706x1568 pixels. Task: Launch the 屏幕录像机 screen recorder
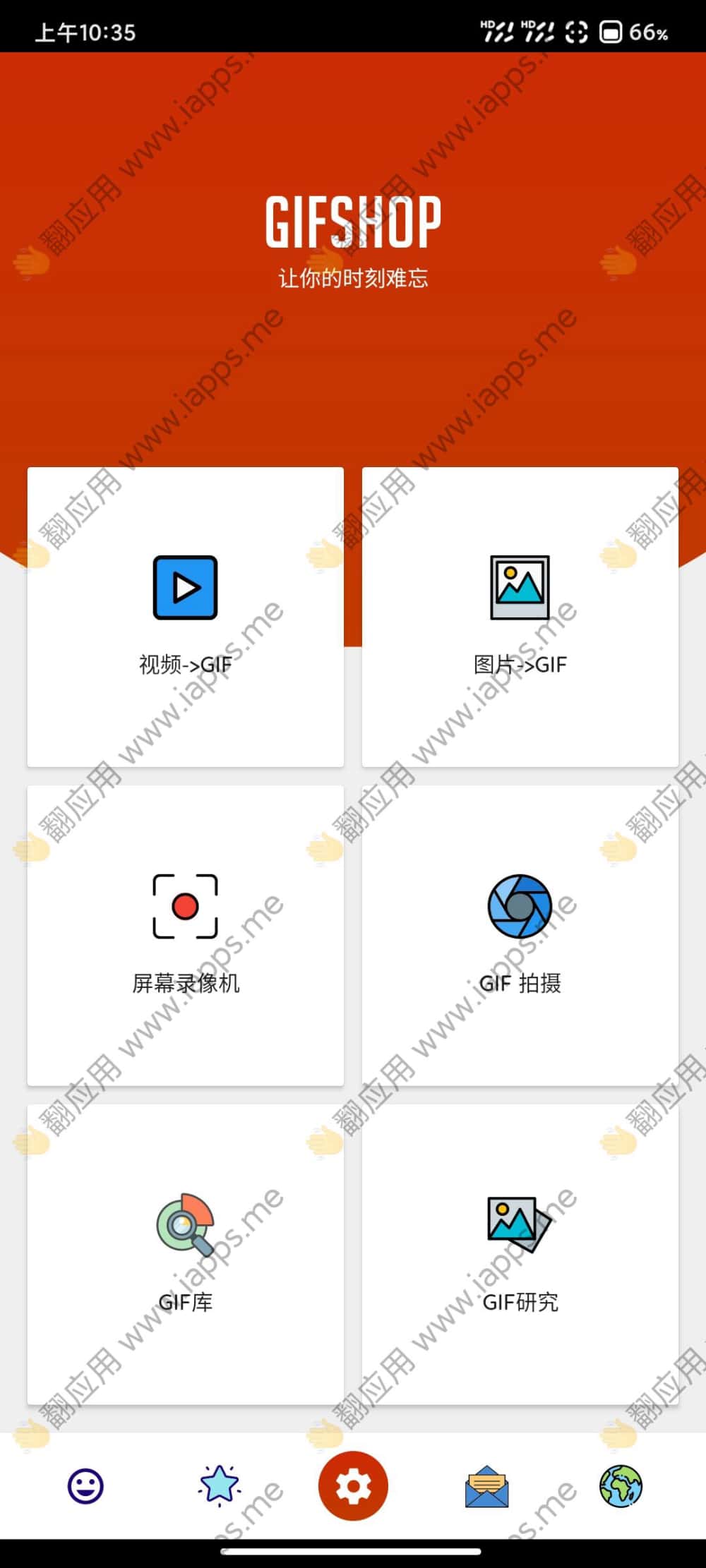(x=185, y=935)
